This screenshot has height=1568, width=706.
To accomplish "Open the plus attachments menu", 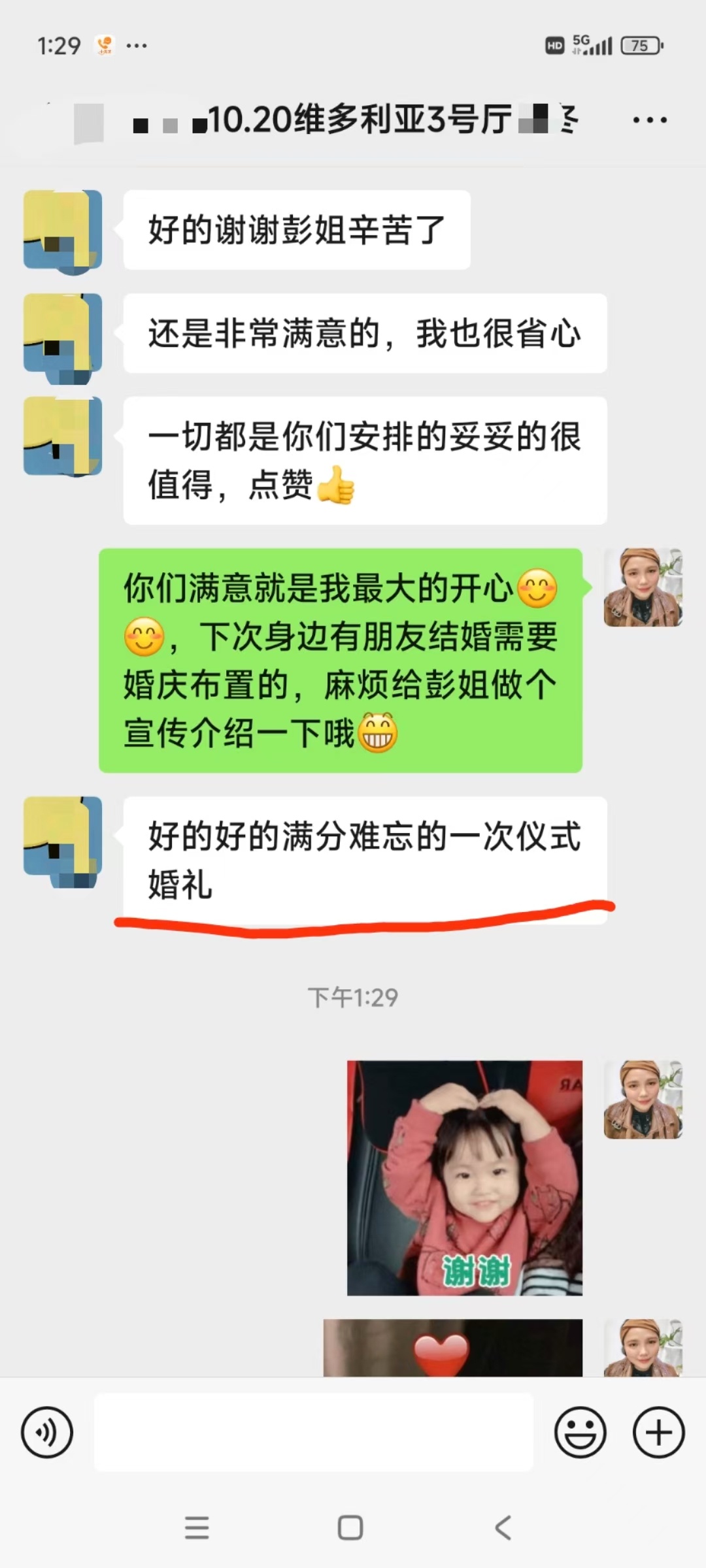I will click(658, 1432).
